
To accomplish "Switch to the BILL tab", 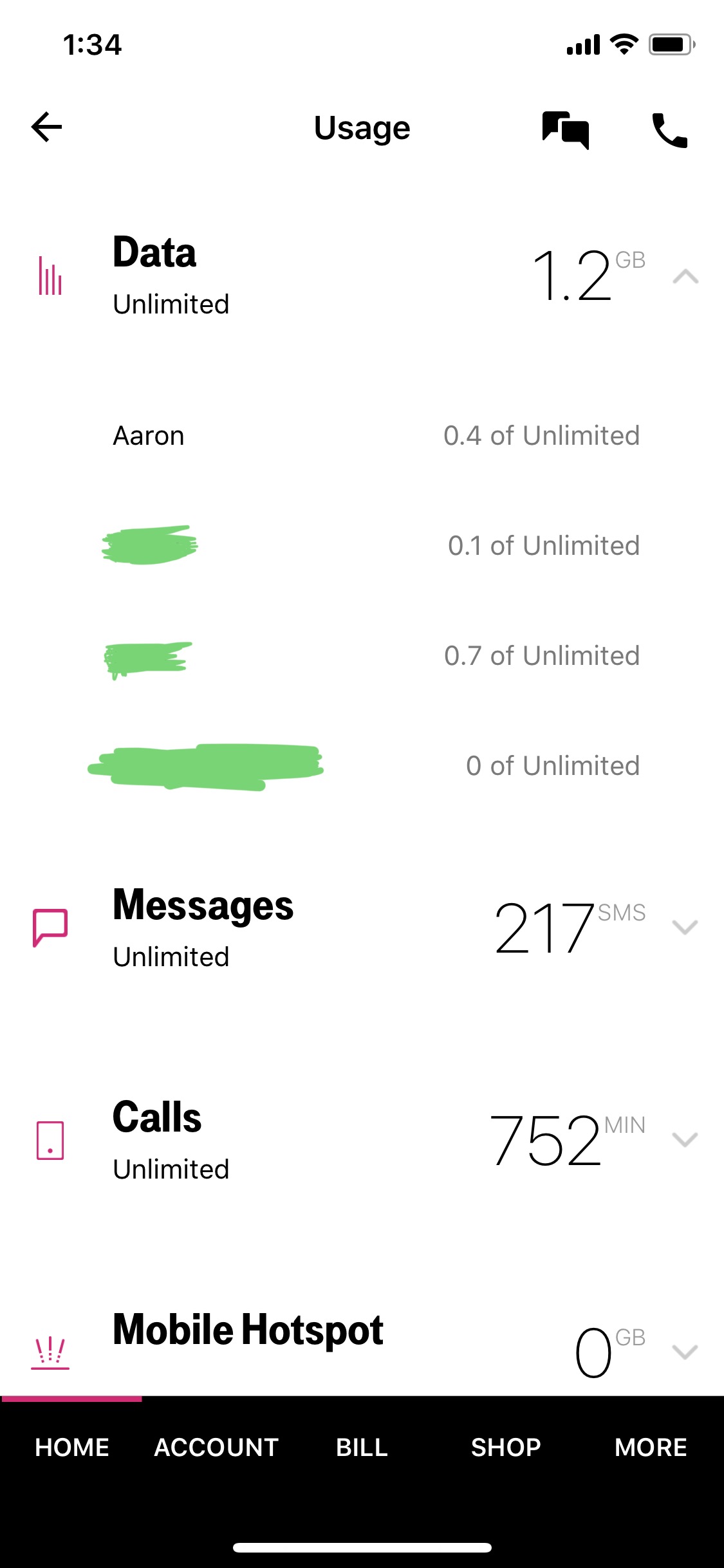I will [x=362, y=1448].
